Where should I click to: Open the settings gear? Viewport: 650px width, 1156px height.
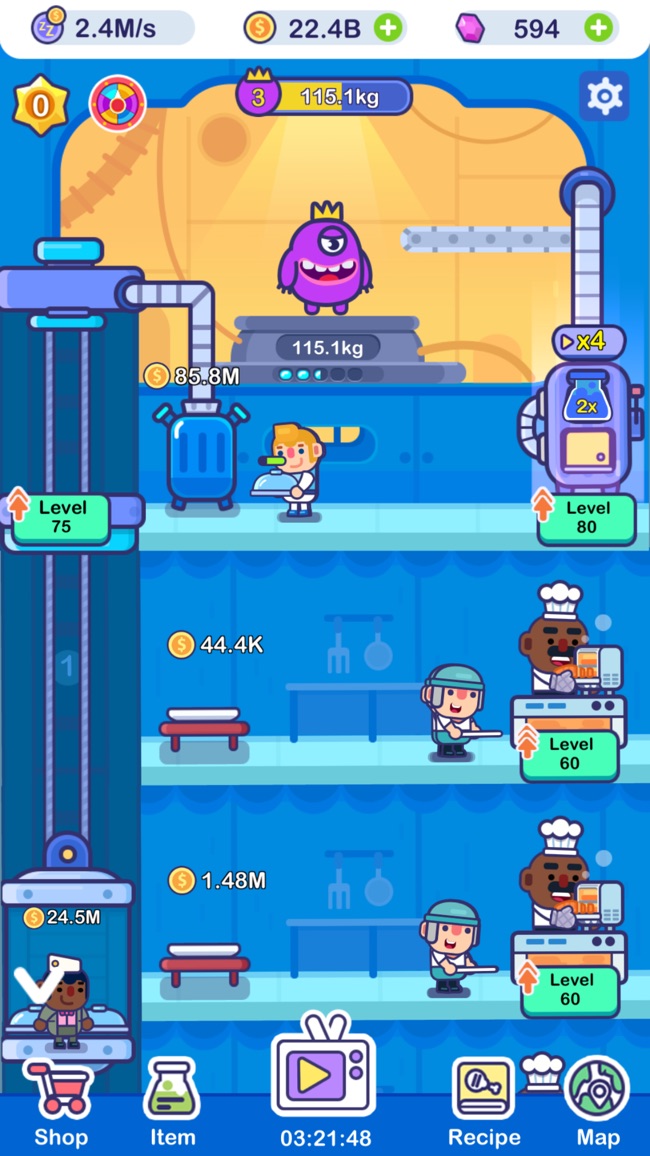click(x=604, y=97)
